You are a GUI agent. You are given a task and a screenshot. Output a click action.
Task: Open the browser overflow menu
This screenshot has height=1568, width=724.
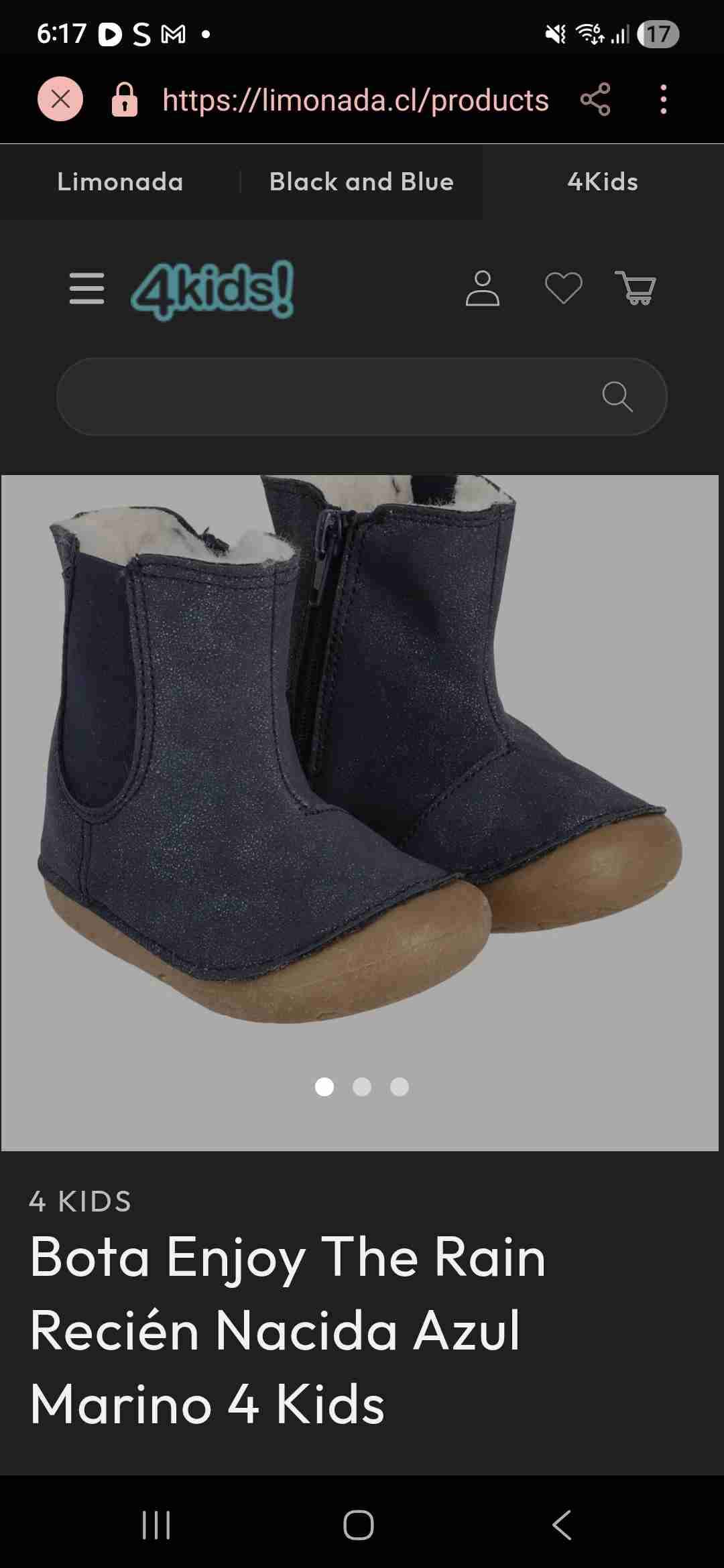[664, 100]
